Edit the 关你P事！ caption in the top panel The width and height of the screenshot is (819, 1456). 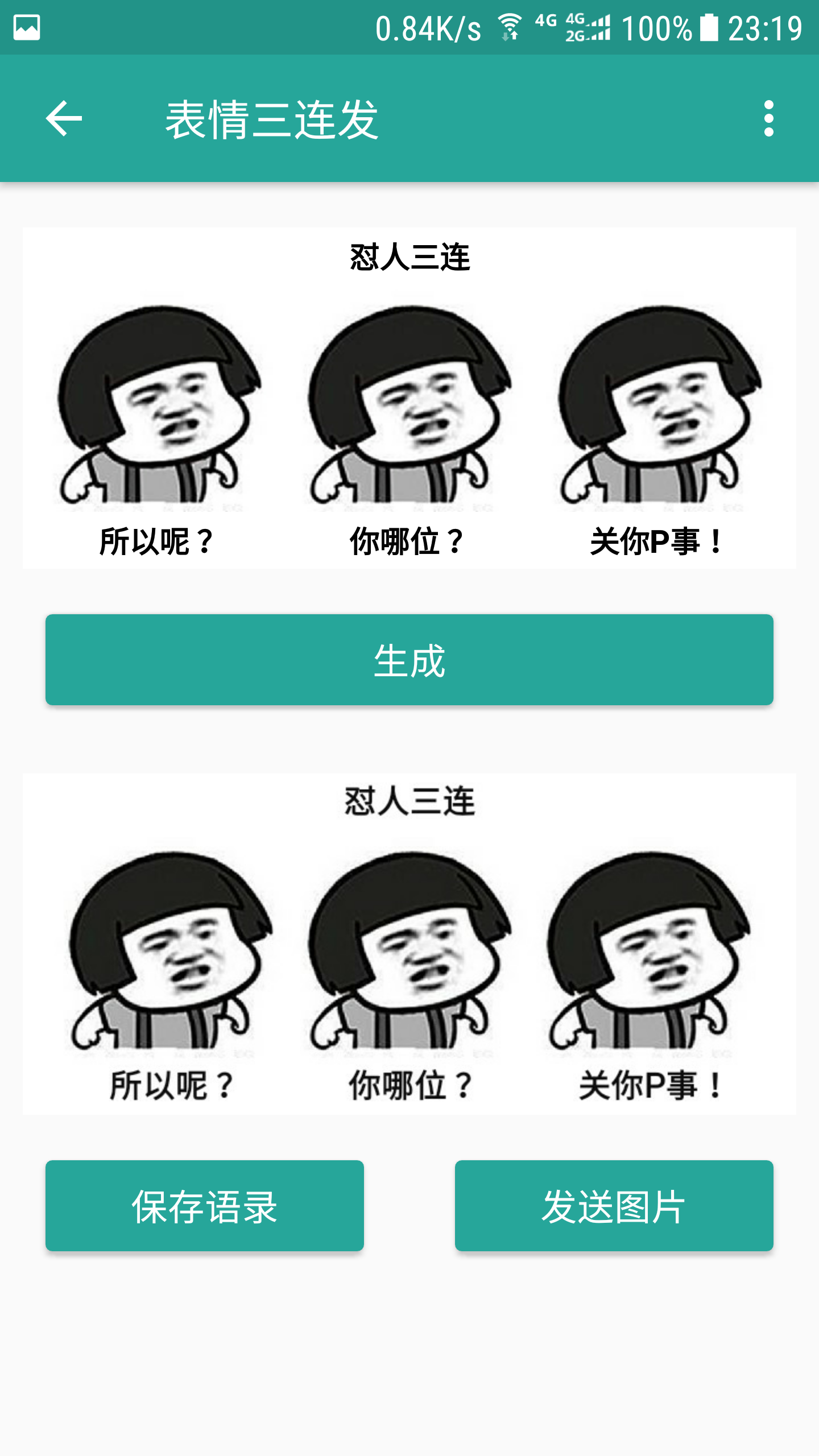[658, 541]
